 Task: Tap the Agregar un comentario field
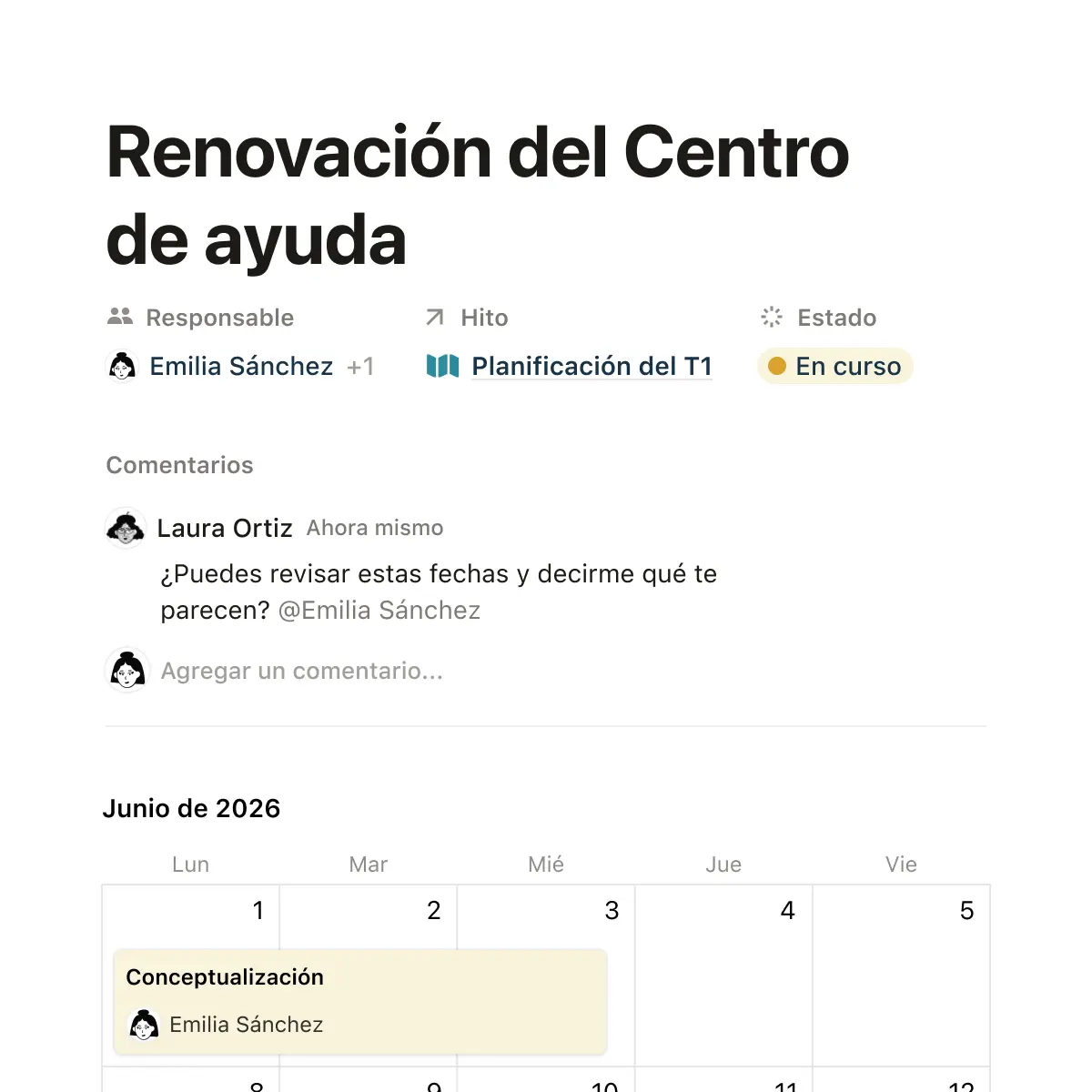coord(301,672)
